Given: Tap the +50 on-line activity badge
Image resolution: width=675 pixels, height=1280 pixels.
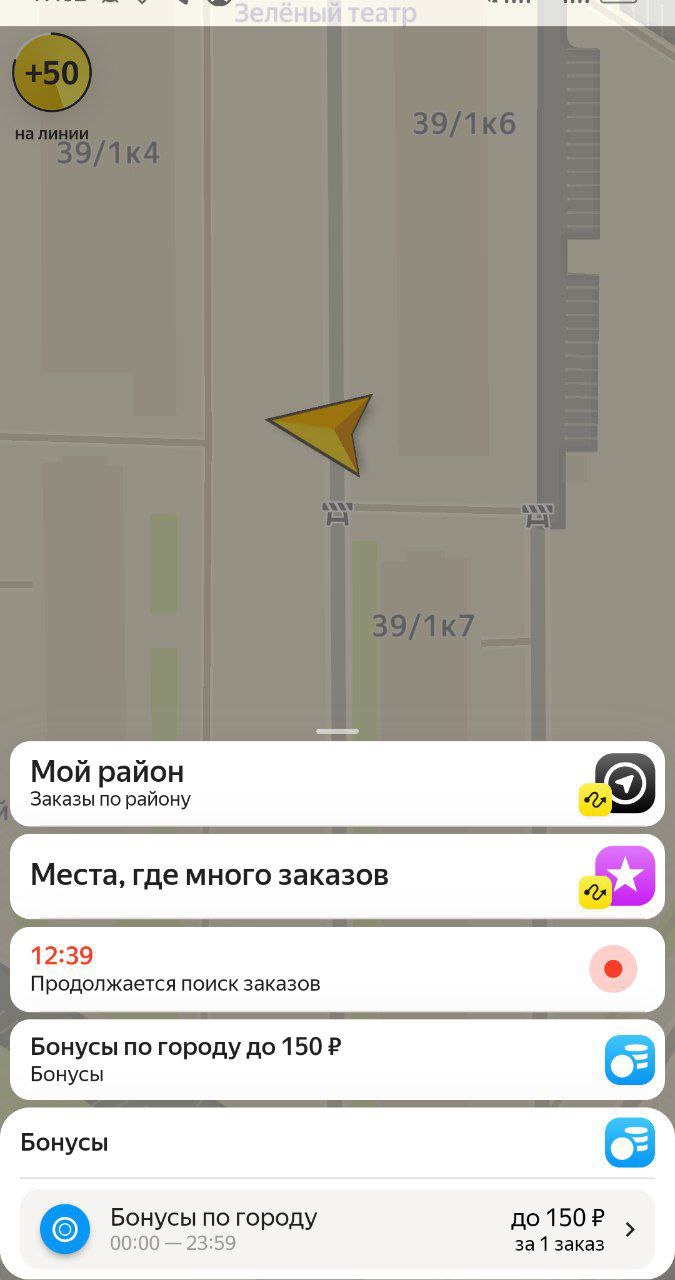Looking at the screenshot, I should coord(52,74).
